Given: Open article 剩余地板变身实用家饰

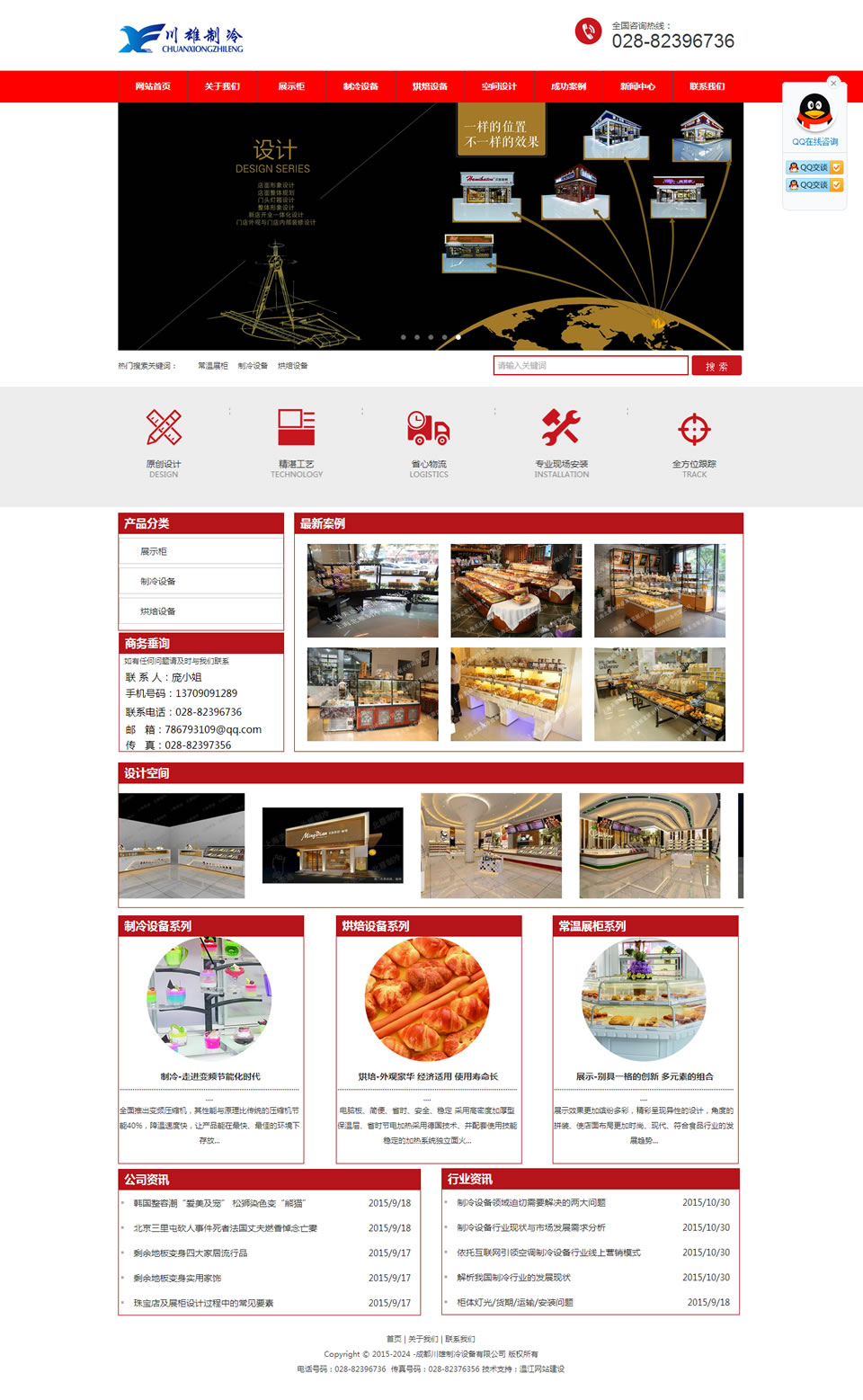Looking at the screenshot, I should click(177, 1278).
